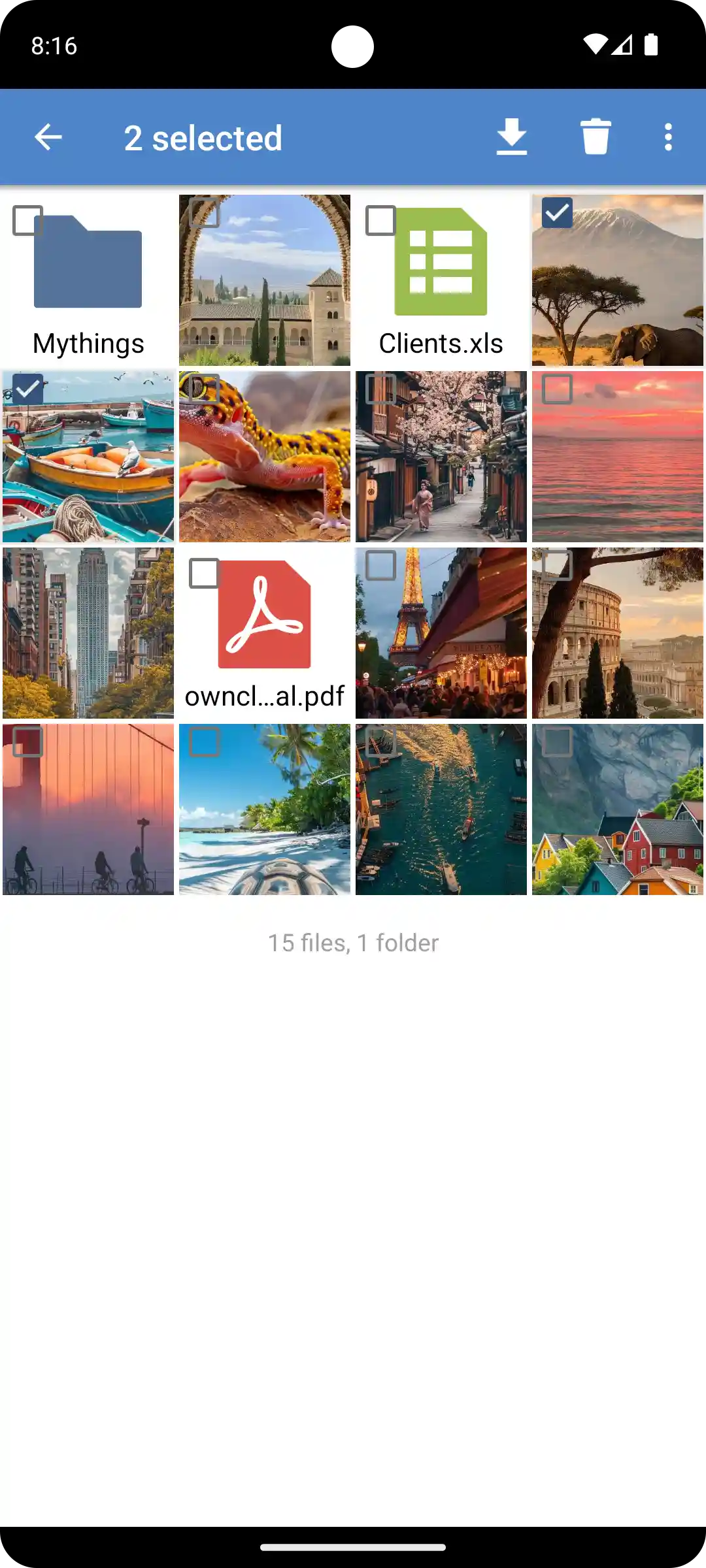The height and width of the screenshot is (1568, 706).
Task: Open the overflow menu
Action: pyautogui.click(x=667, y=137)
